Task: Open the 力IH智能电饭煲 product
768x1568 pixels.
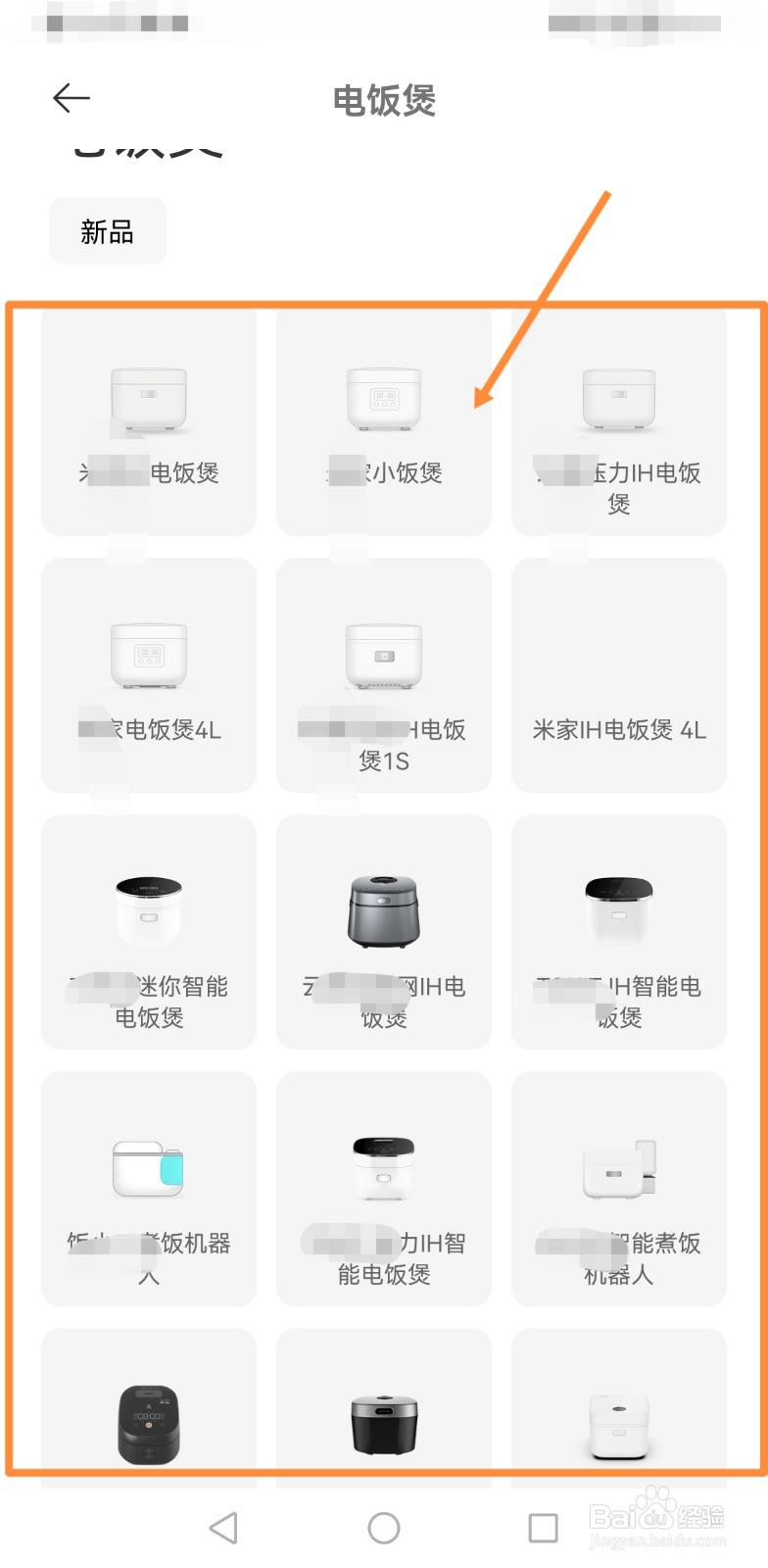Action: point(383,1166)
